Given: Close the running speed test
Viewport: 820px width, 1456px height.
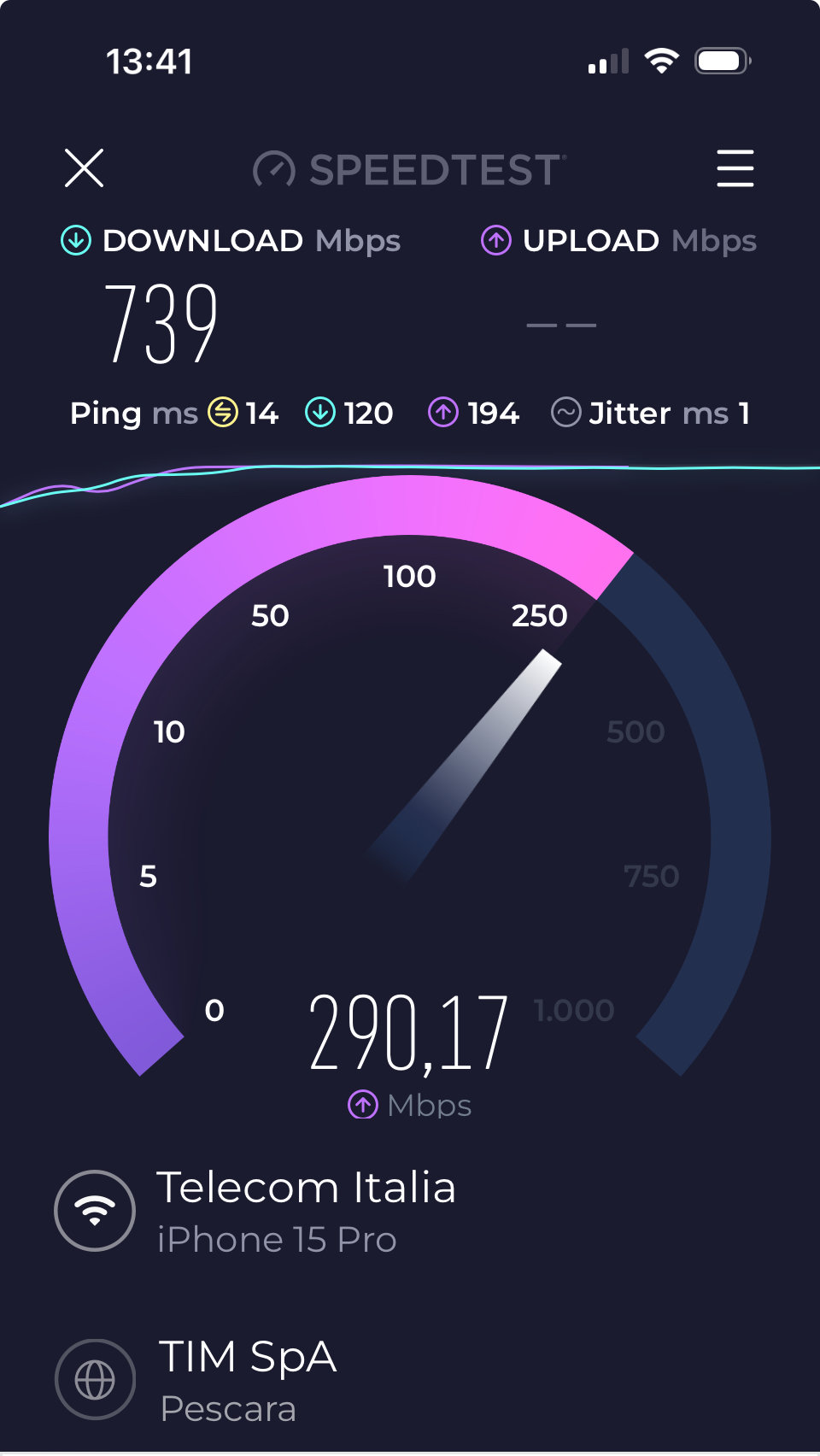Looking at the screenshot, I should pos(84,167).
